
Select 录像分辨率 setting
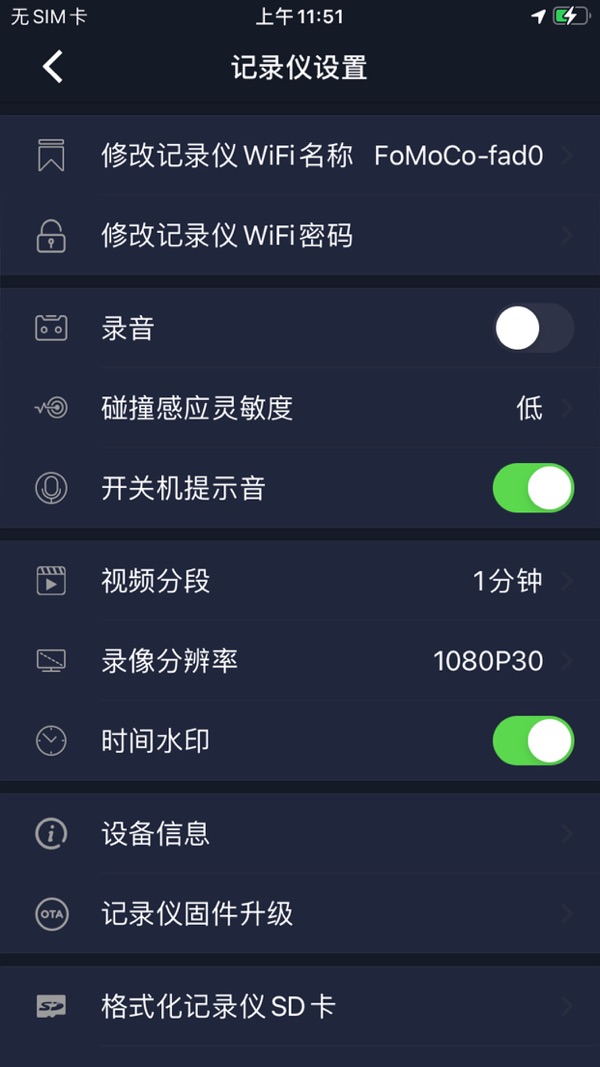pyautogui.click(x=300, y=661)
